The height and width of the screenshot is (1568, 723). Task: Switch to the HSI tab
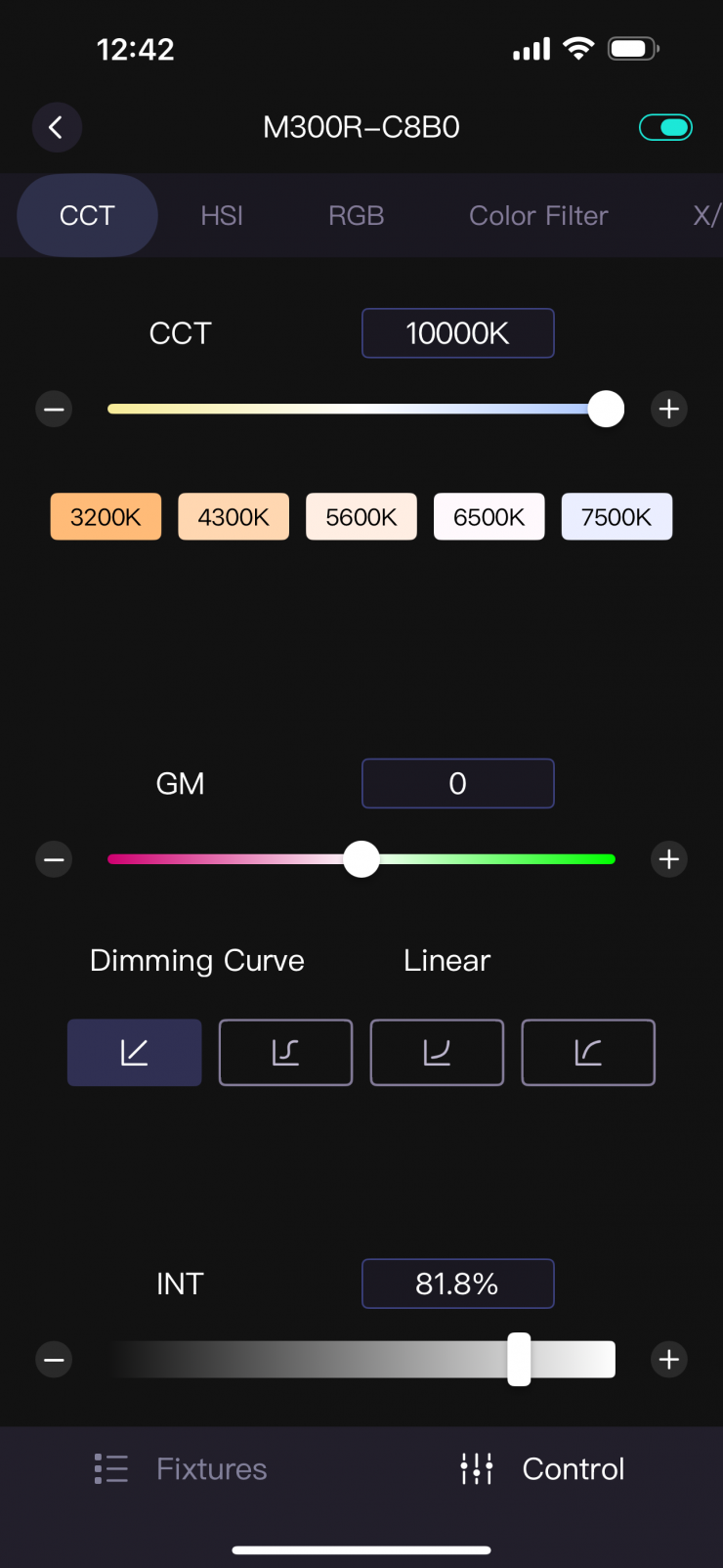[222, 215]
